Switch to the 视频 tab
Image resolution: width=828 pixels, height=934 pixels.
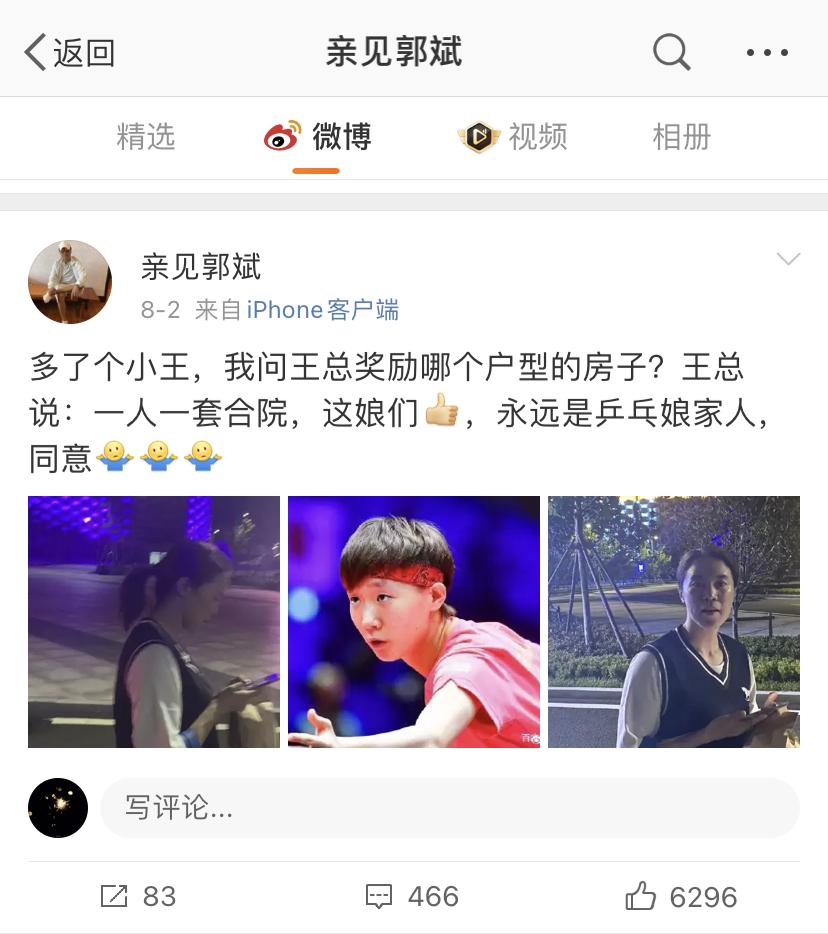click(514, 137)
